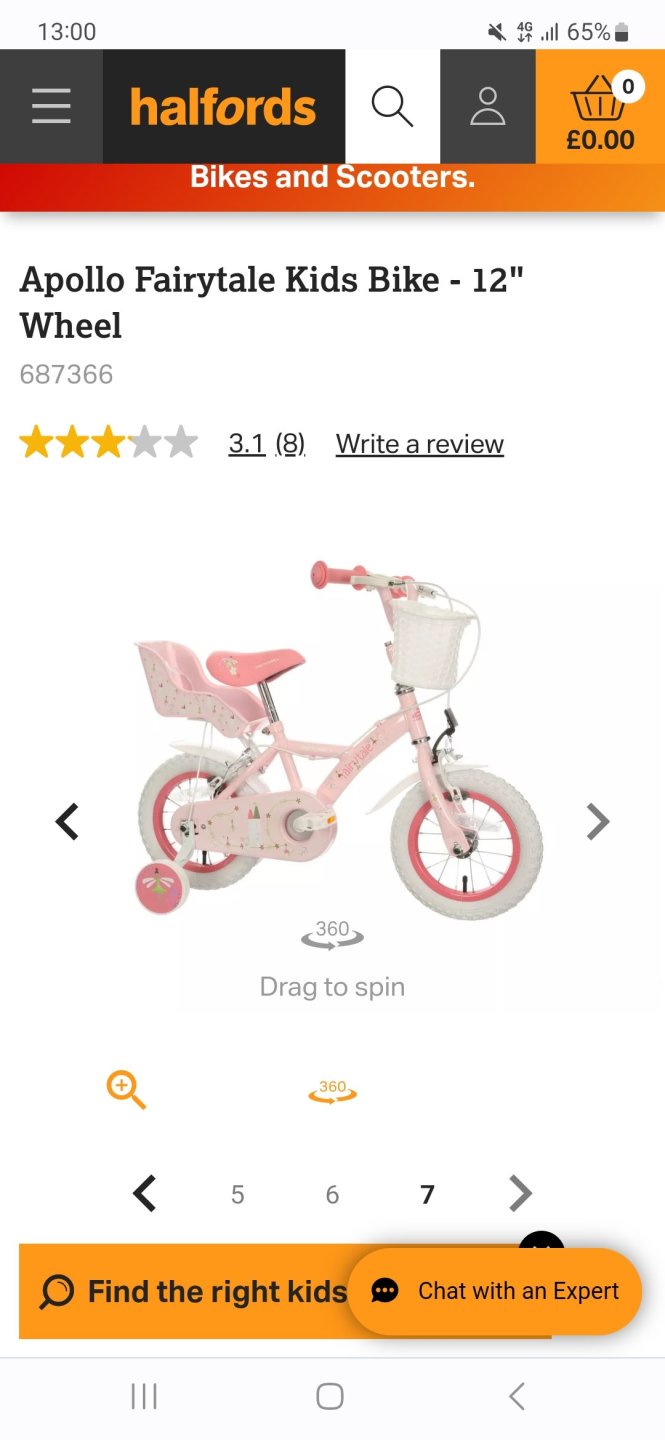Open recent apps in navigation bar

pyautogui.click(x=144, y=1396)
